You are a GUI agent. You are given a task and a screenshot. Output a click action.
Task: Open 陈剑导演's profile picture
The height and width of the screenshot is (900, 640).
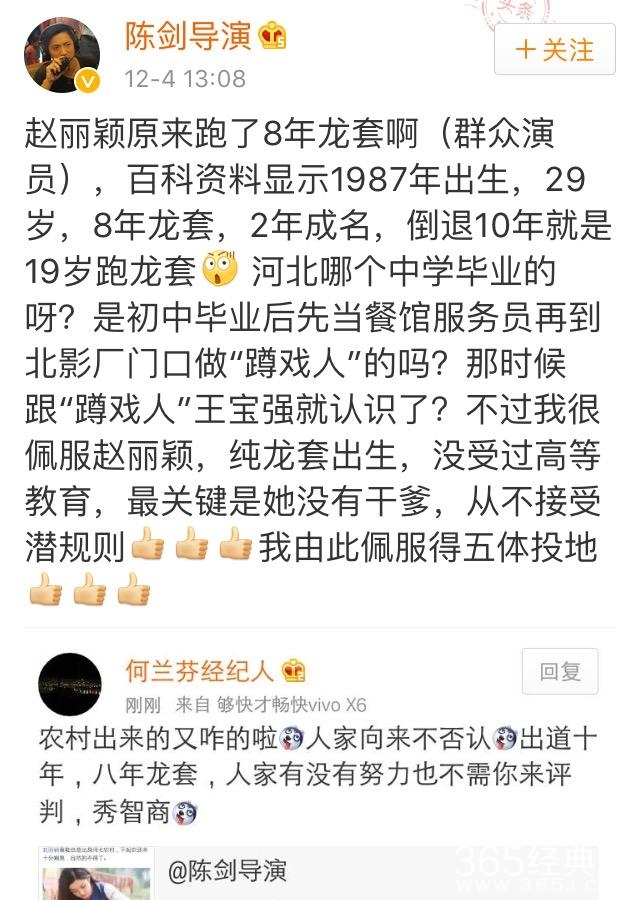coord(62,54)
